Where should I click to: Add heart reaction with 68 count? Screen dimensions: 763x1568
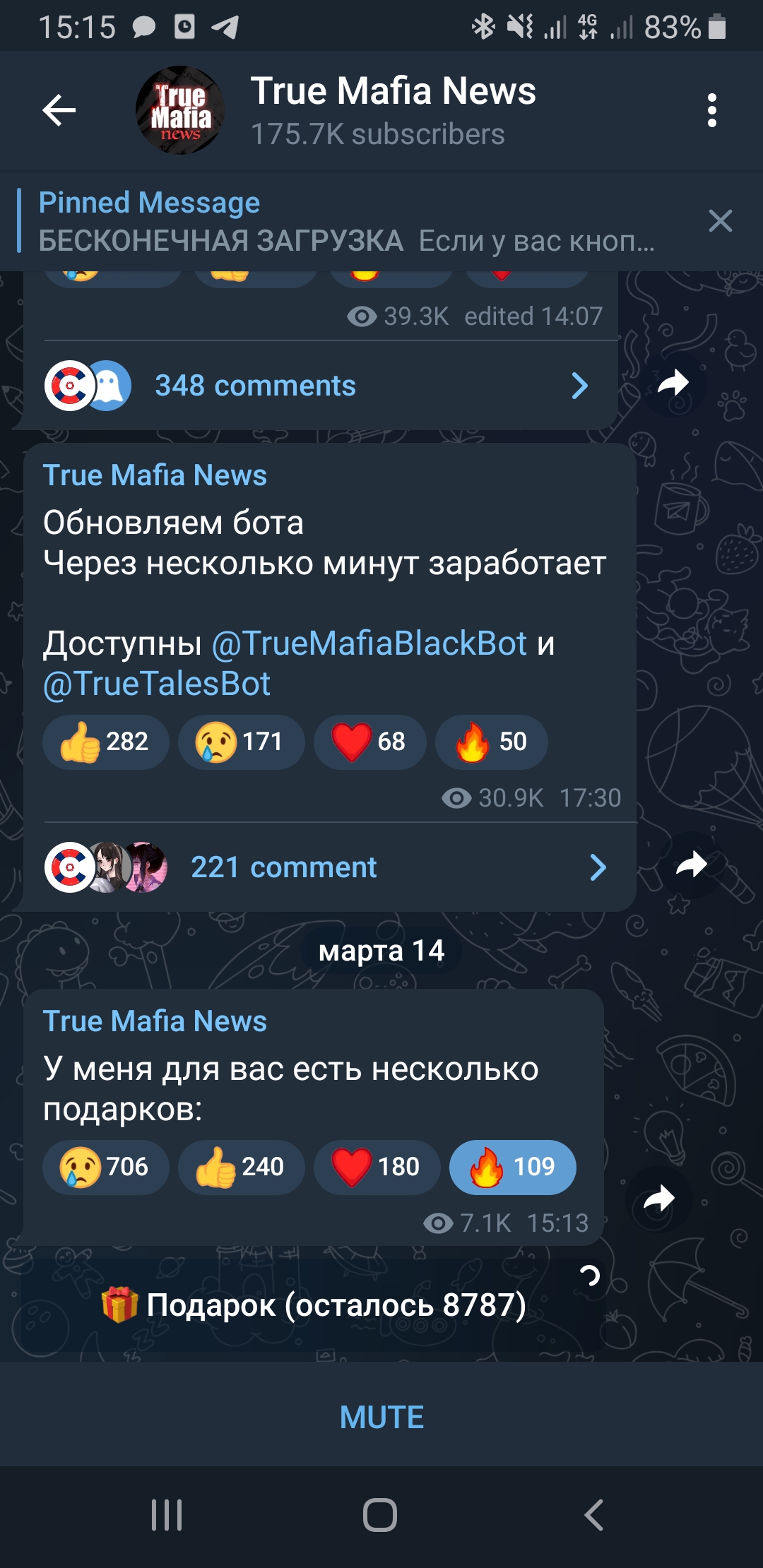coord(369,742)
